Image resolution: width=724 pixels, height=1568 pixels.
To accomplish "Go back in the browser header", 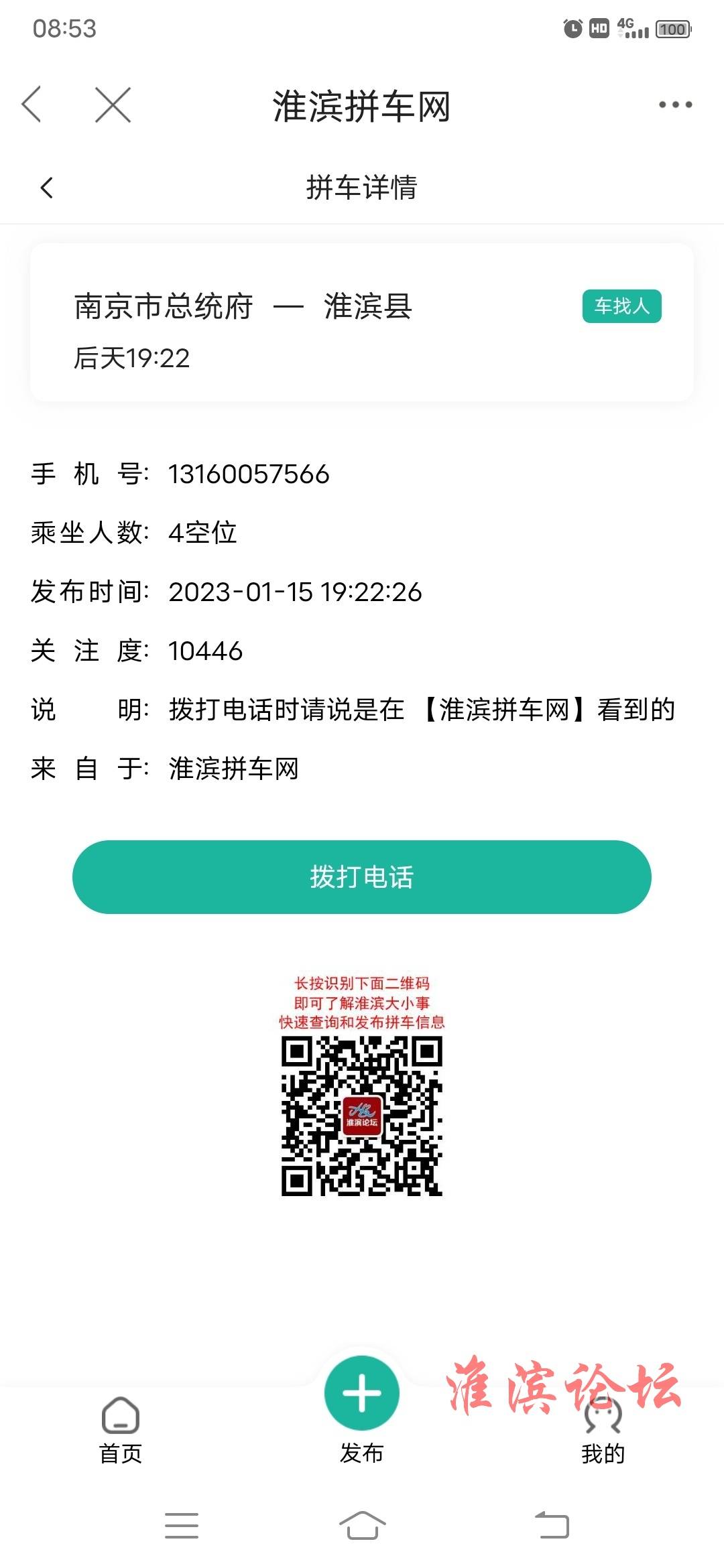I will click(32, 105).
